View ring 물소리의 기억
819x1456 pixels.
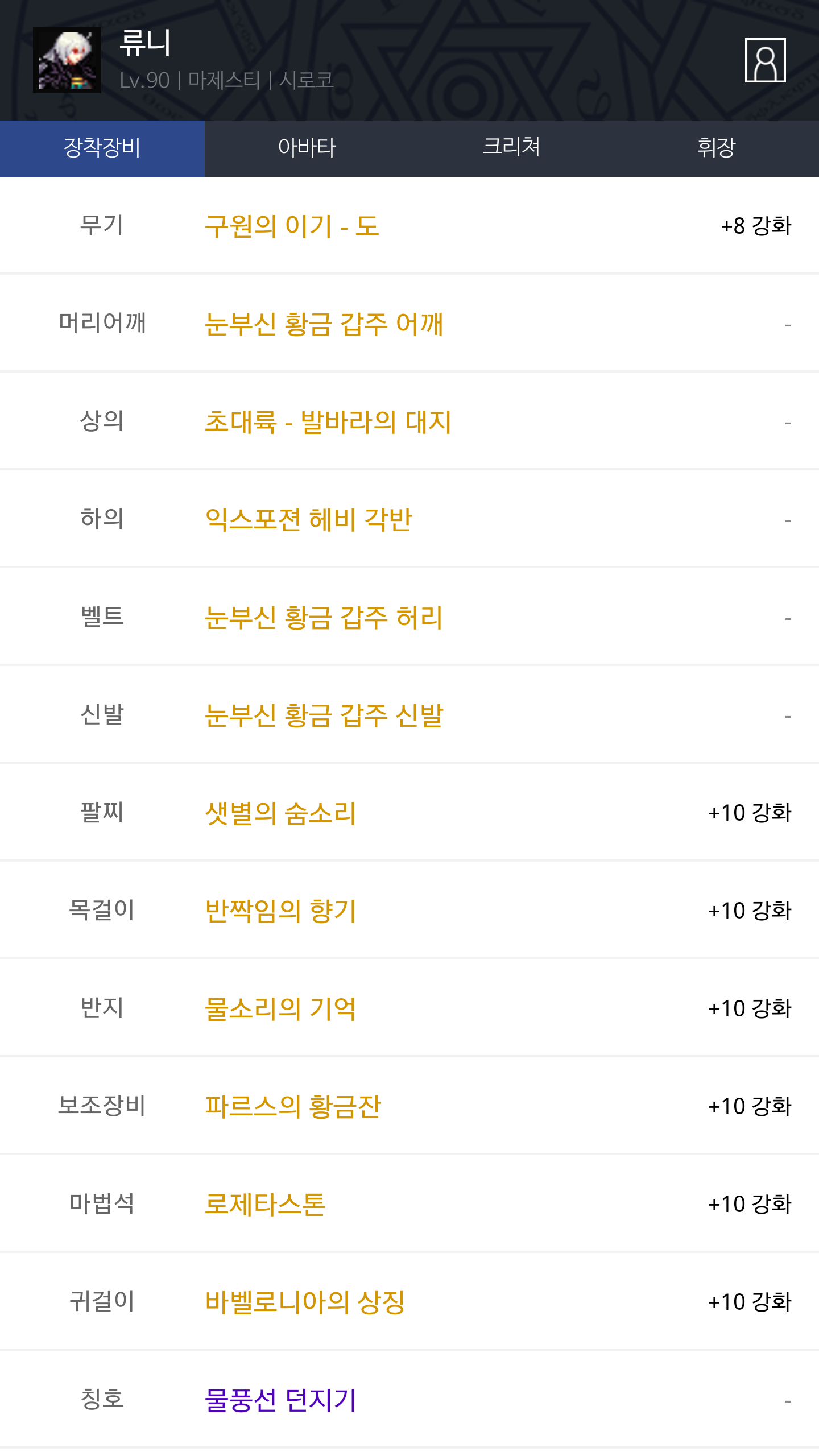280,1008
